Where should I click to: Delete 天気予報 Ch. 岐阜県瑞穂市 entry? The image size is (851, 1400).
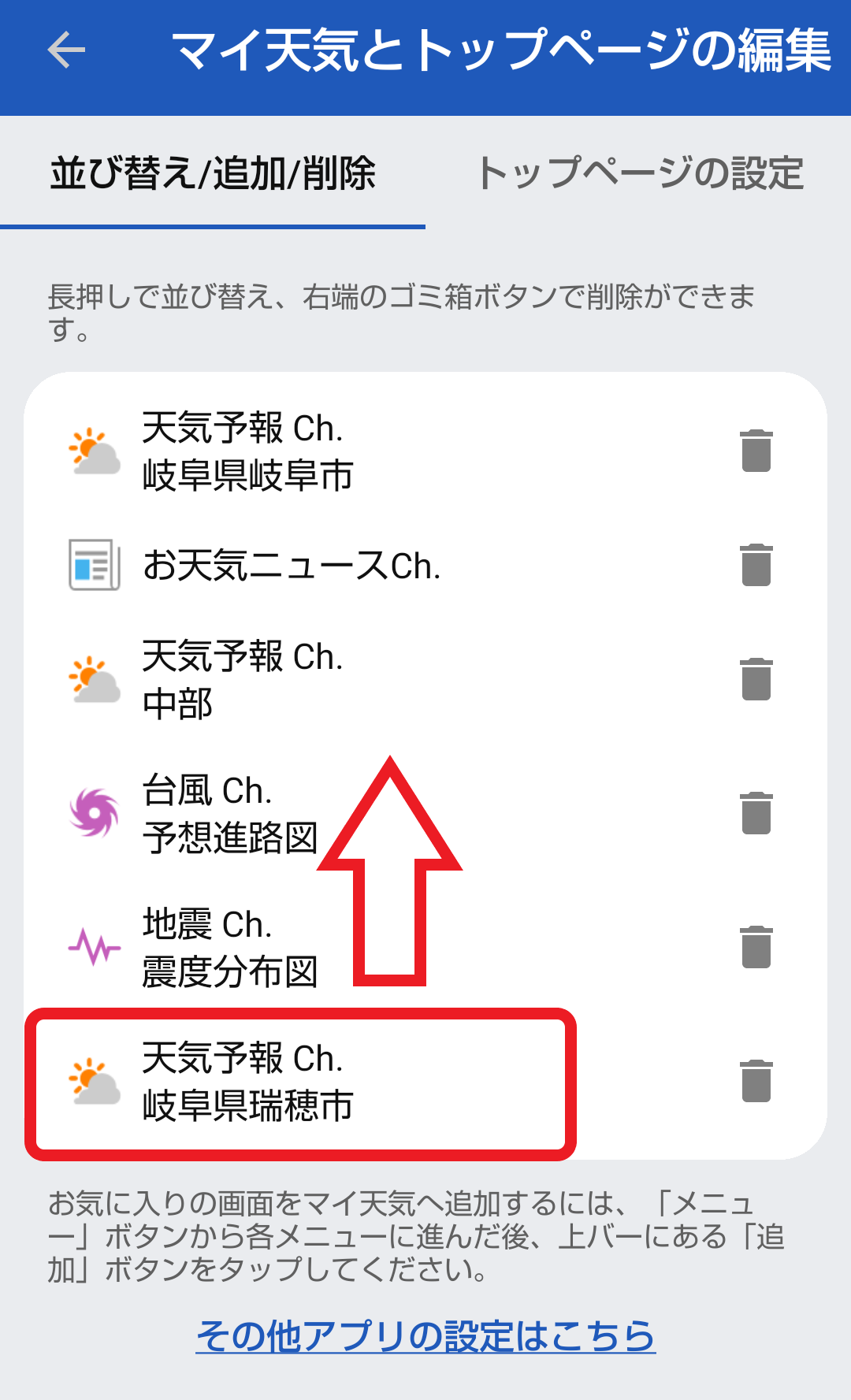click(756, 1081)
